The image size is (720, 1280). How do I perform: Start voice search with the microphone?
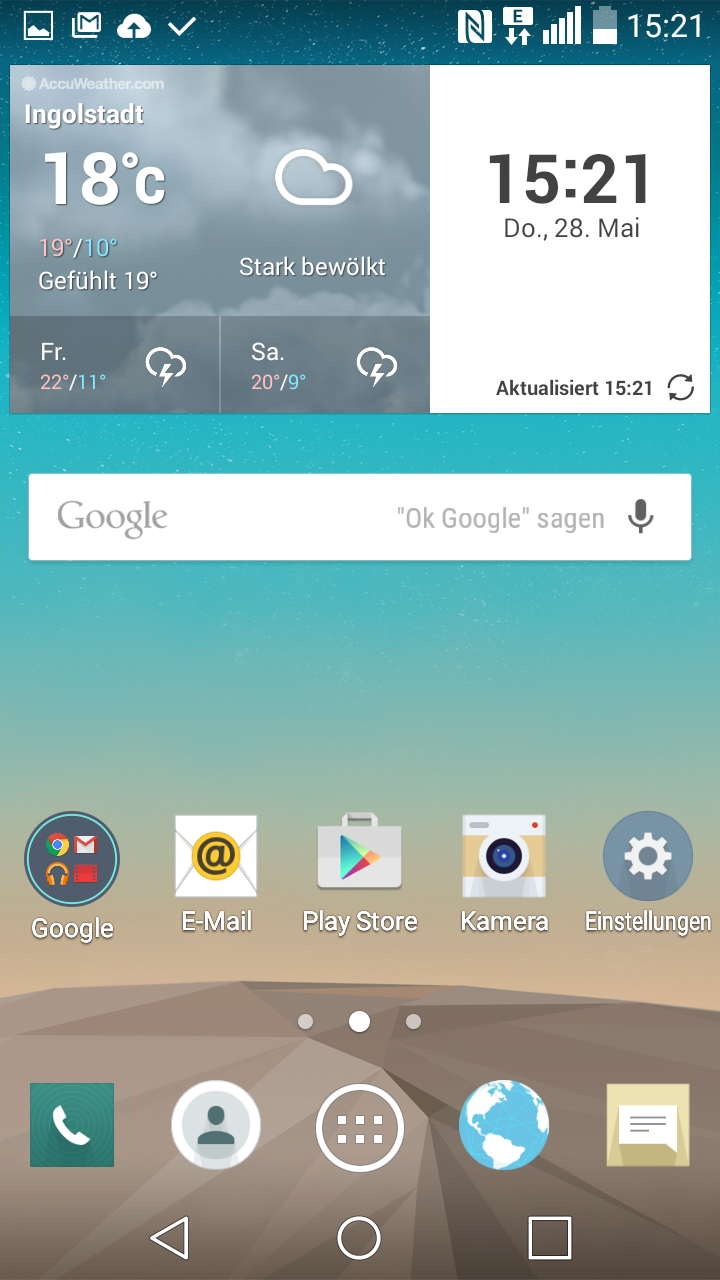640,517
